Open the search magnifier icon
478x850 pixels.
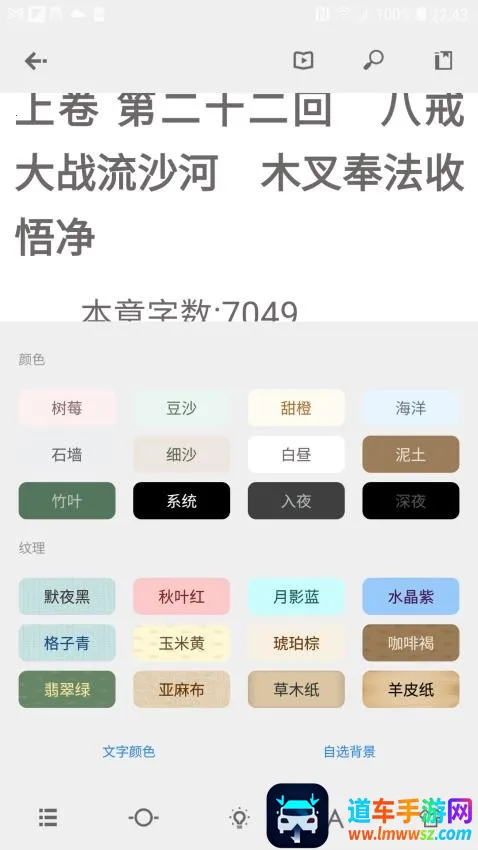pos(373,60)
